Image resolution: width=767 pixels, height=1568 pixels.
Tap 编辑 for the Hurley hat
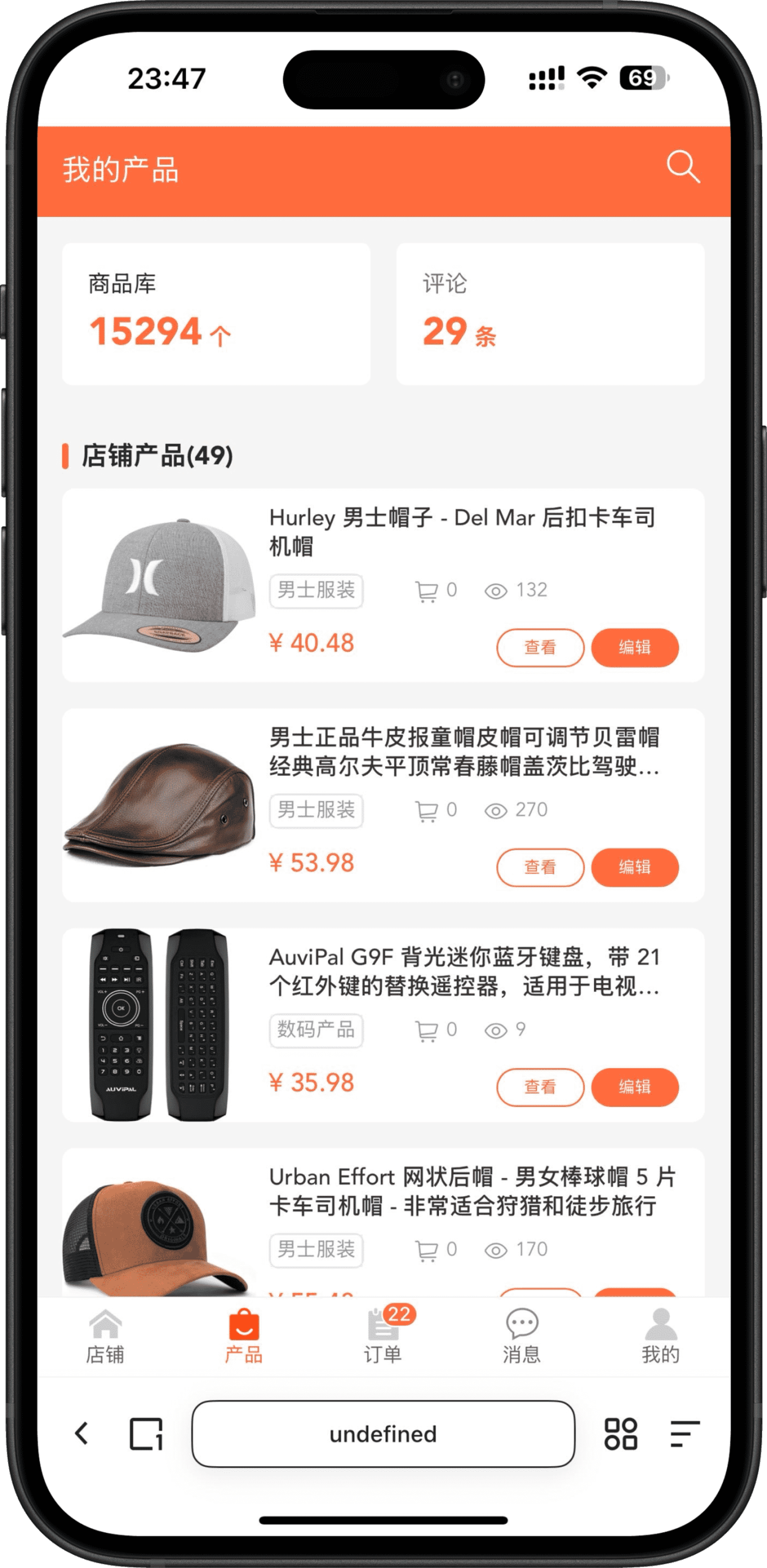[x=635, y=647]
